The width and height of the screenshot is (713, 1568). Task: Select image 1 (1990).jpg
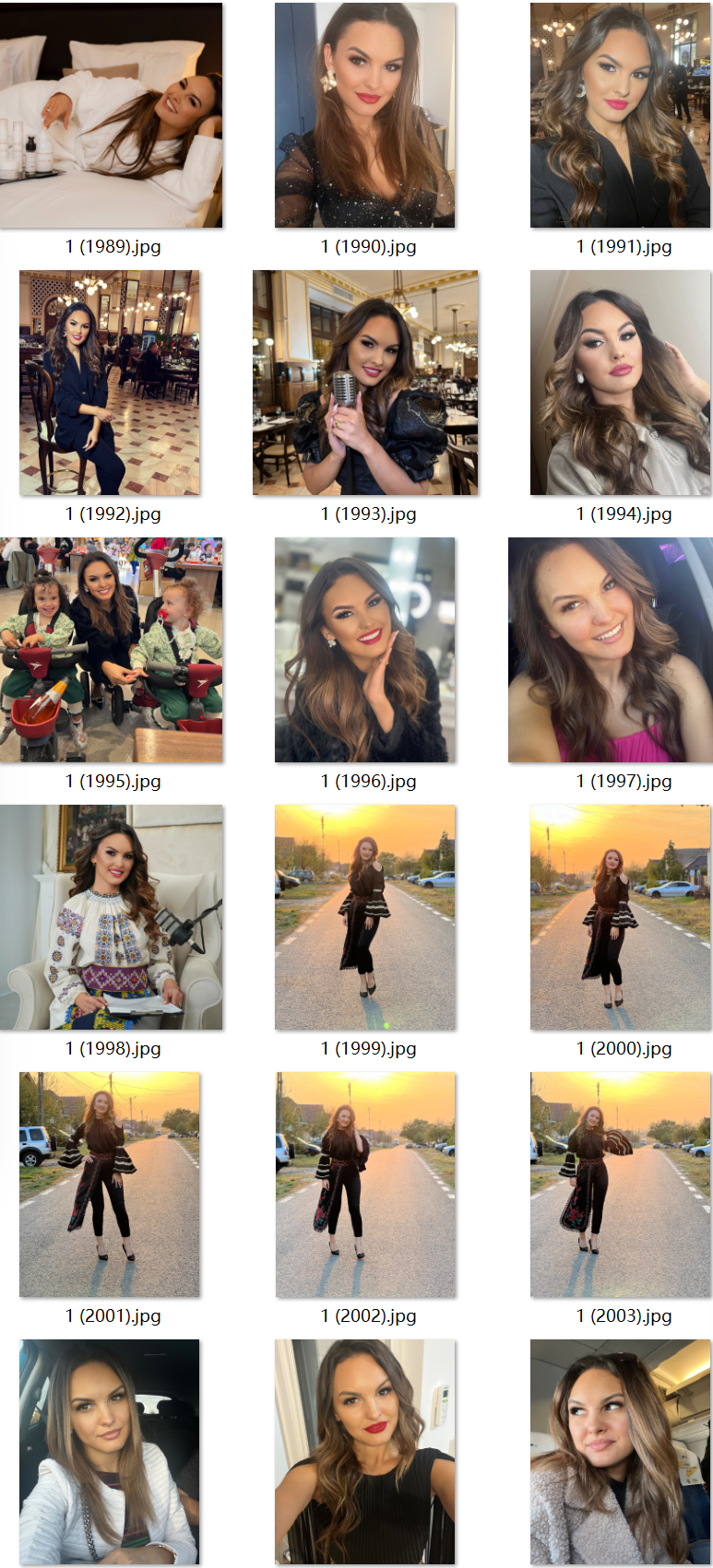coord(365,115)
